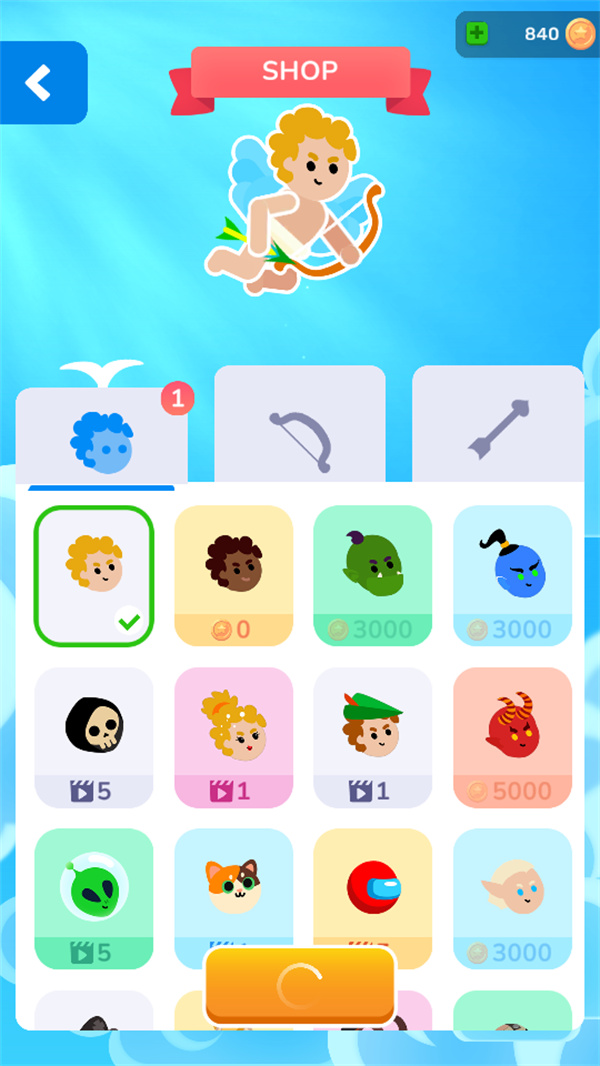Select the blonde cupid character
600x1066 pixels.
tap(94, 575)
